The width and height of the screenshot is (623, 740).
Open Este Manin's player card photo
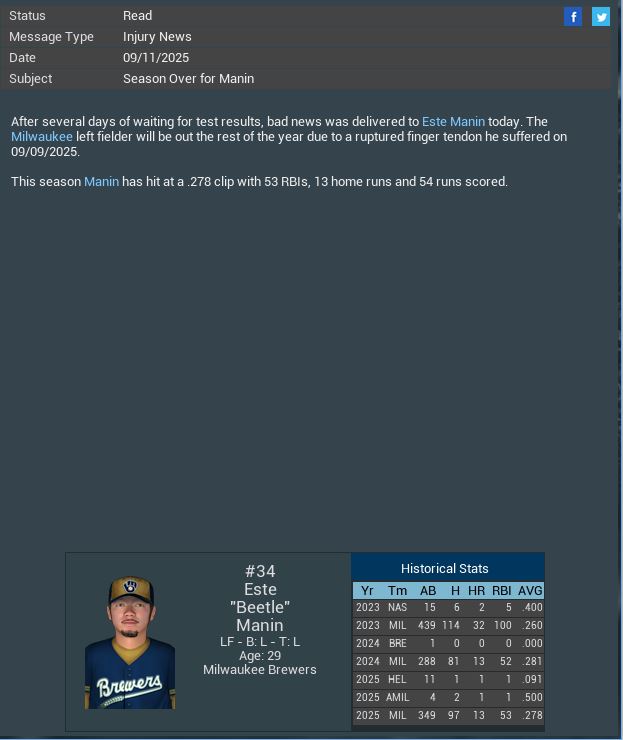pos(130,643)
